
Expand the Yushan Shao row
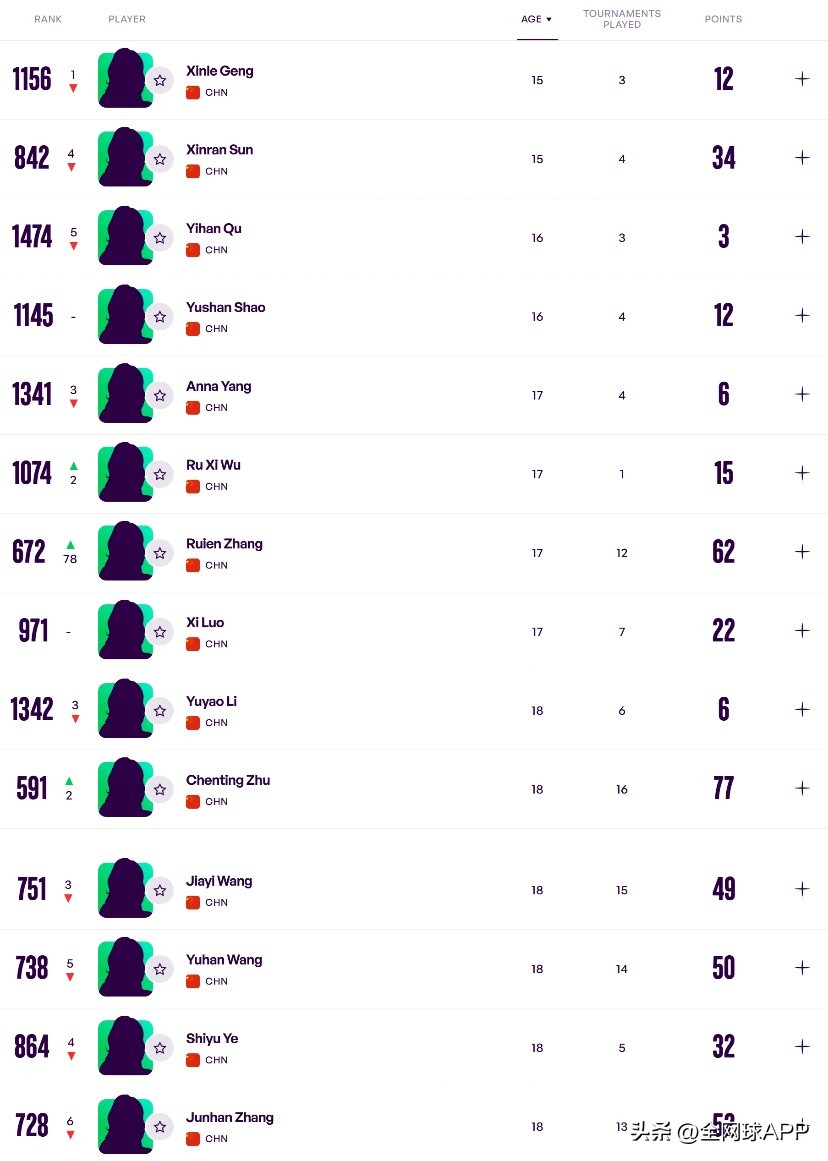coord(802,315)
